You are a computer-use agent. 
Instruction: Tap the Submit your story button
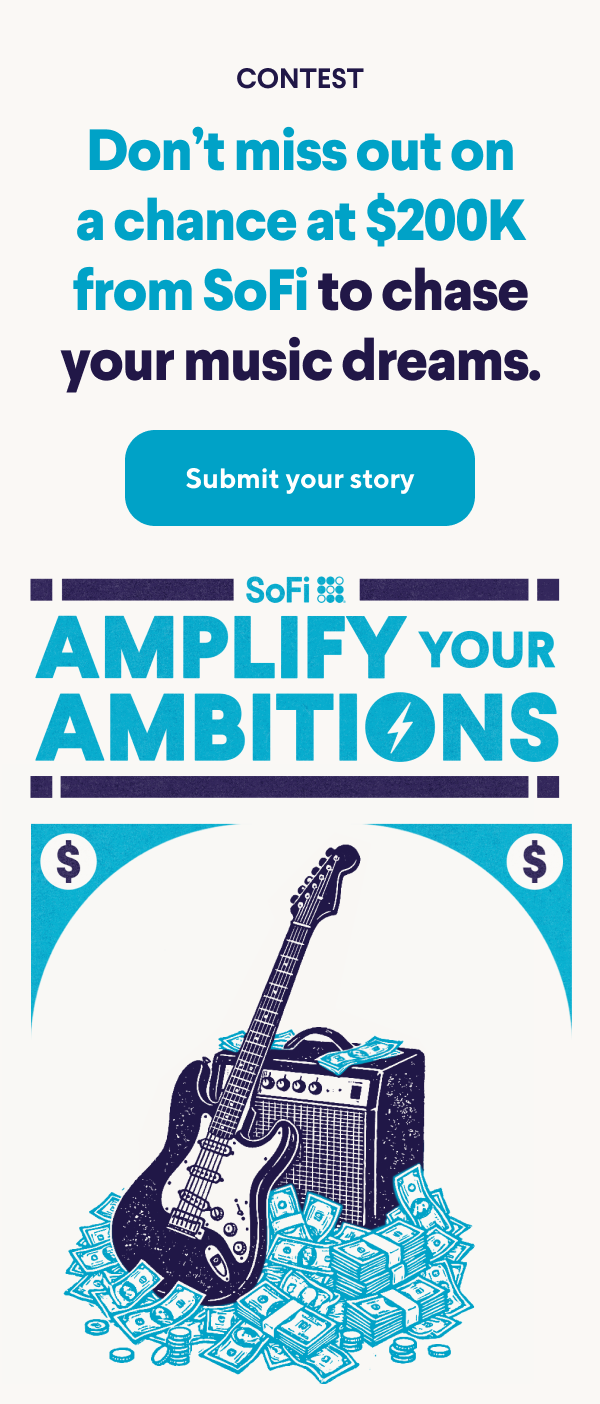point(299,478)
